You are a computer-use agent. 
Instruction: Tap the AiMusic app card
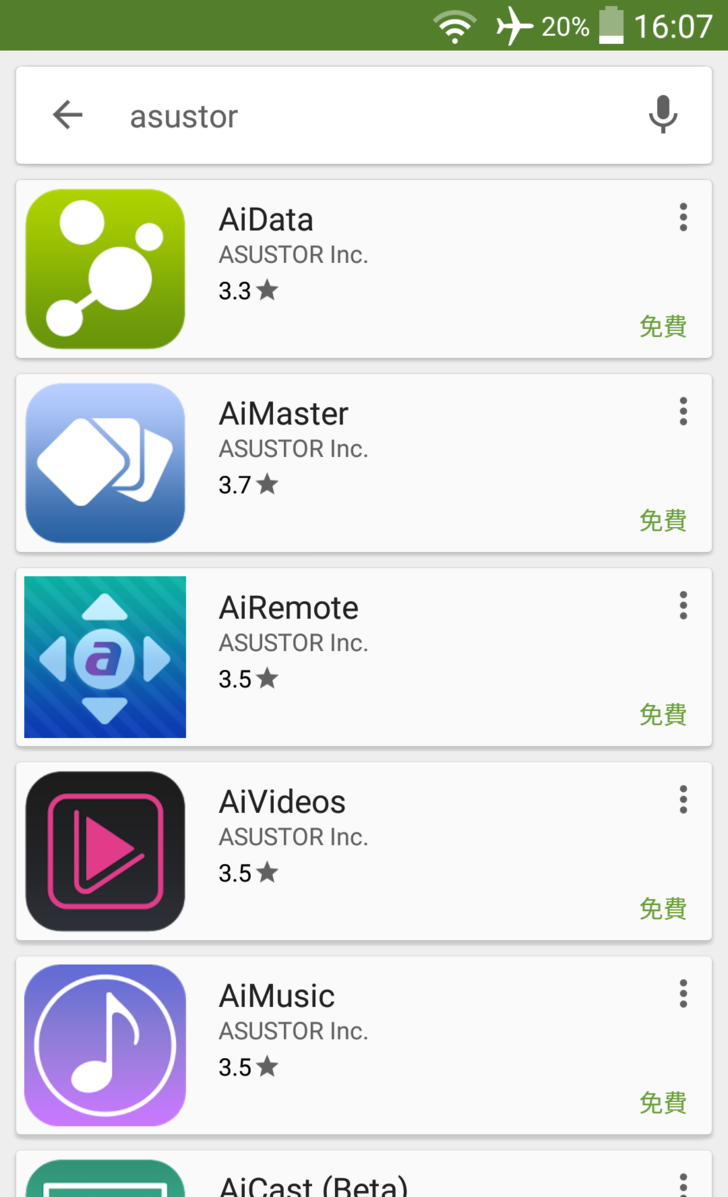(364, 1045)
